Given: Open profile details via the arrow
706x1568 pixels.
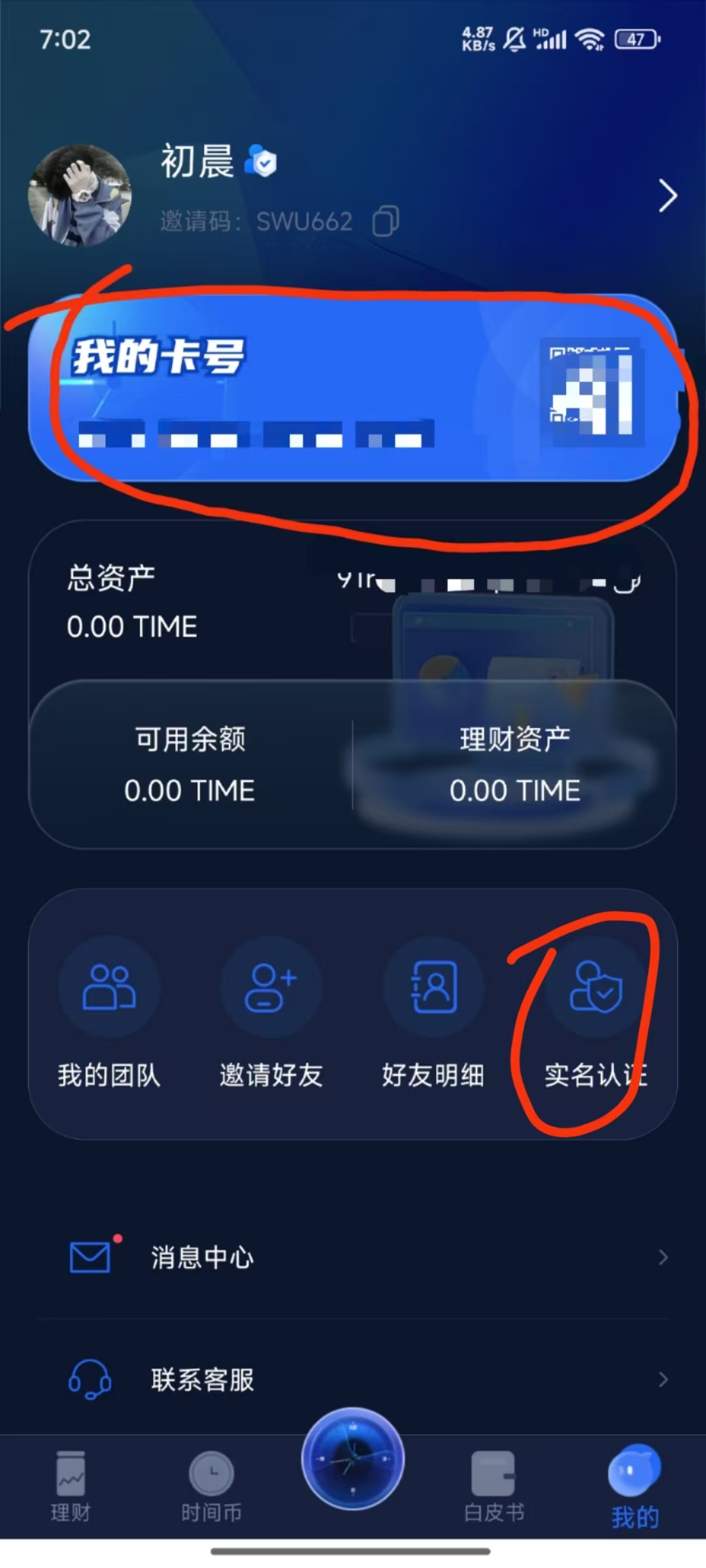Looking at the screenshot, I should point(667,195).
